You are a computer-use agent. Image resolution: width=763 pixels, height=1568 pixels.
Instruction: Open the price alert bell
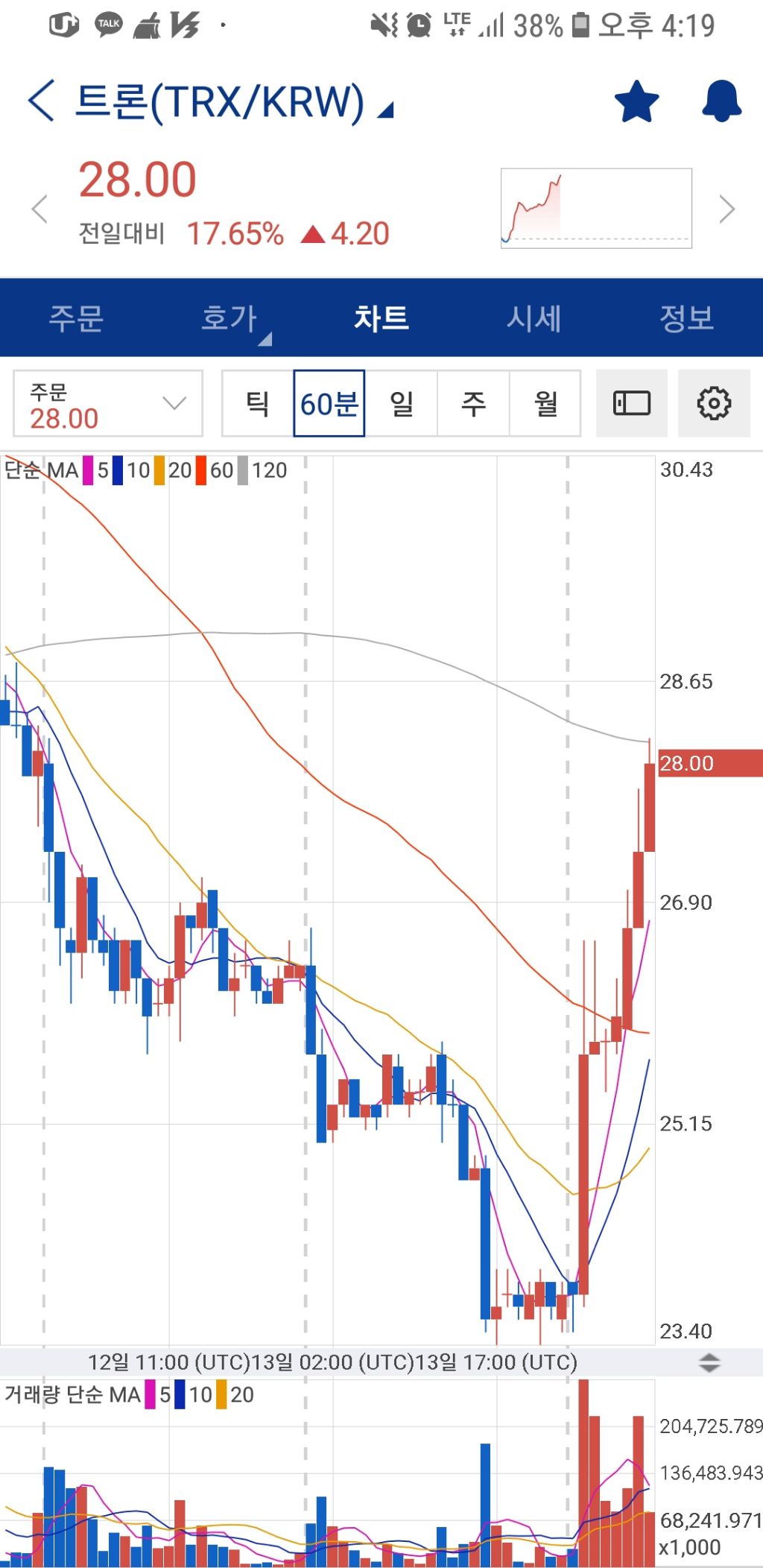(721, 101)
